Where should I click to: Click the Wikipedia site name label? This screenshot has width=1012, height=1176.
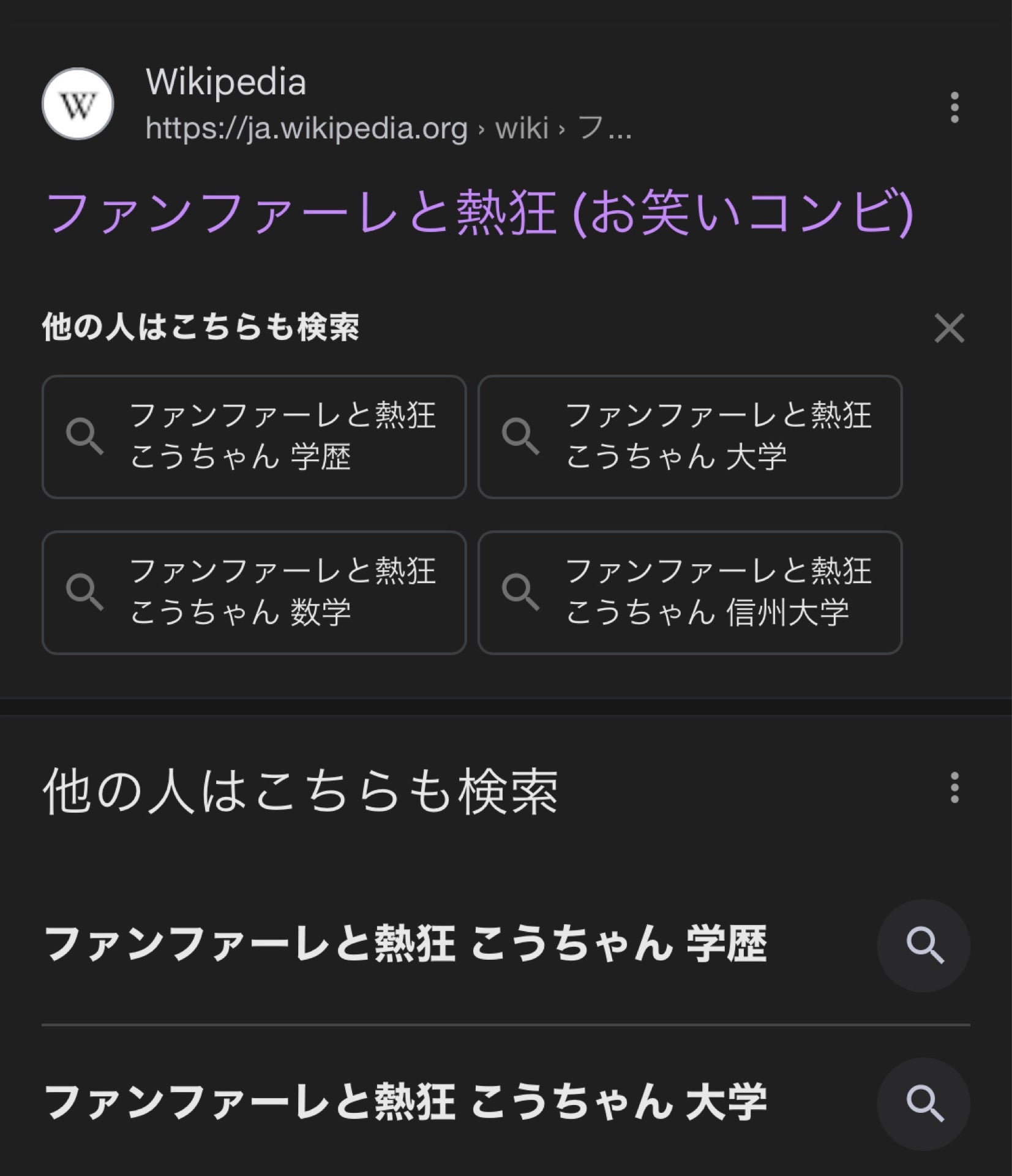pyautogui.click(x=227, y=83)
